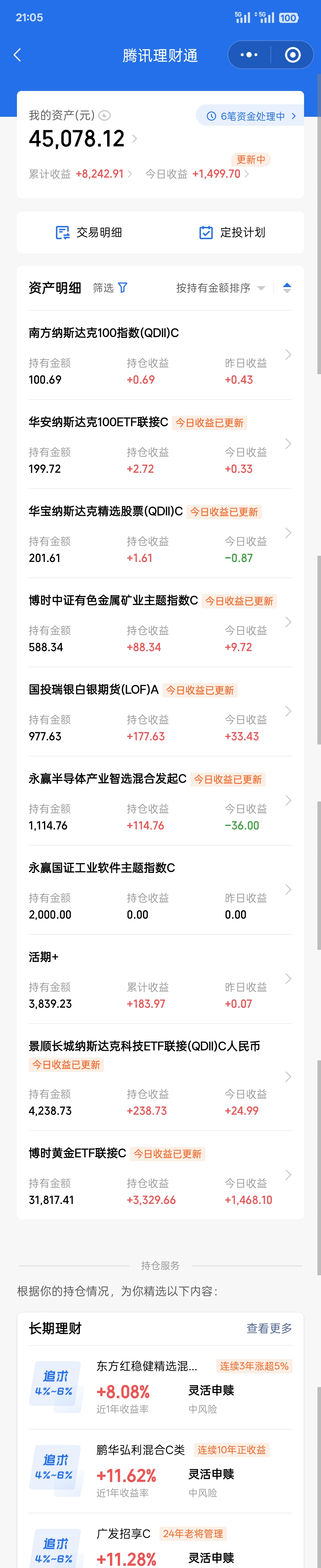This screenshot has width=321, height=1568.
Task: Open 交易明细
Action: pyautogui.click(x=88, y=232)
